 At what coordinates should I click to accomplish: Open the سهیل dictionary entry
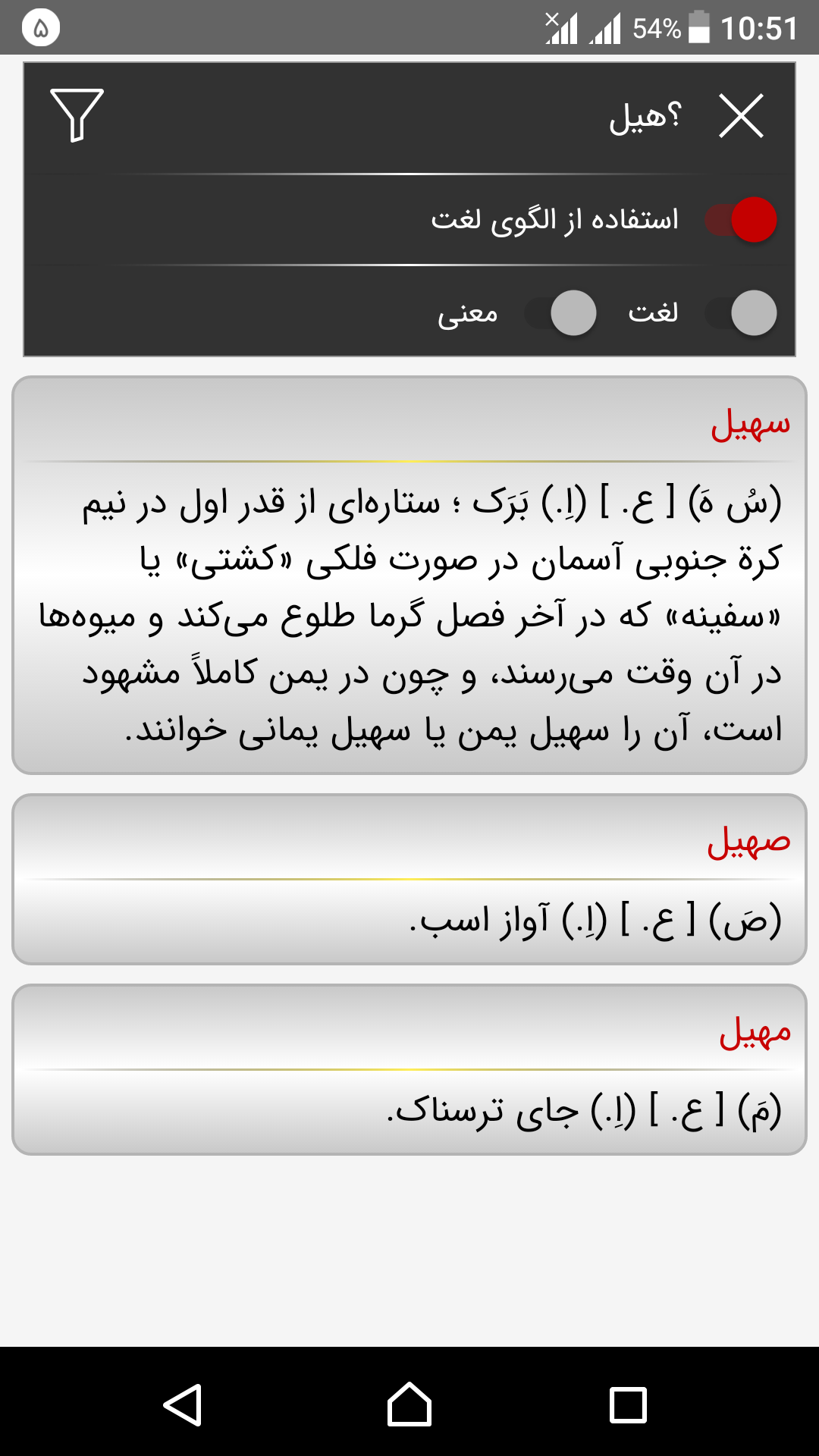(x=409, y=575)
